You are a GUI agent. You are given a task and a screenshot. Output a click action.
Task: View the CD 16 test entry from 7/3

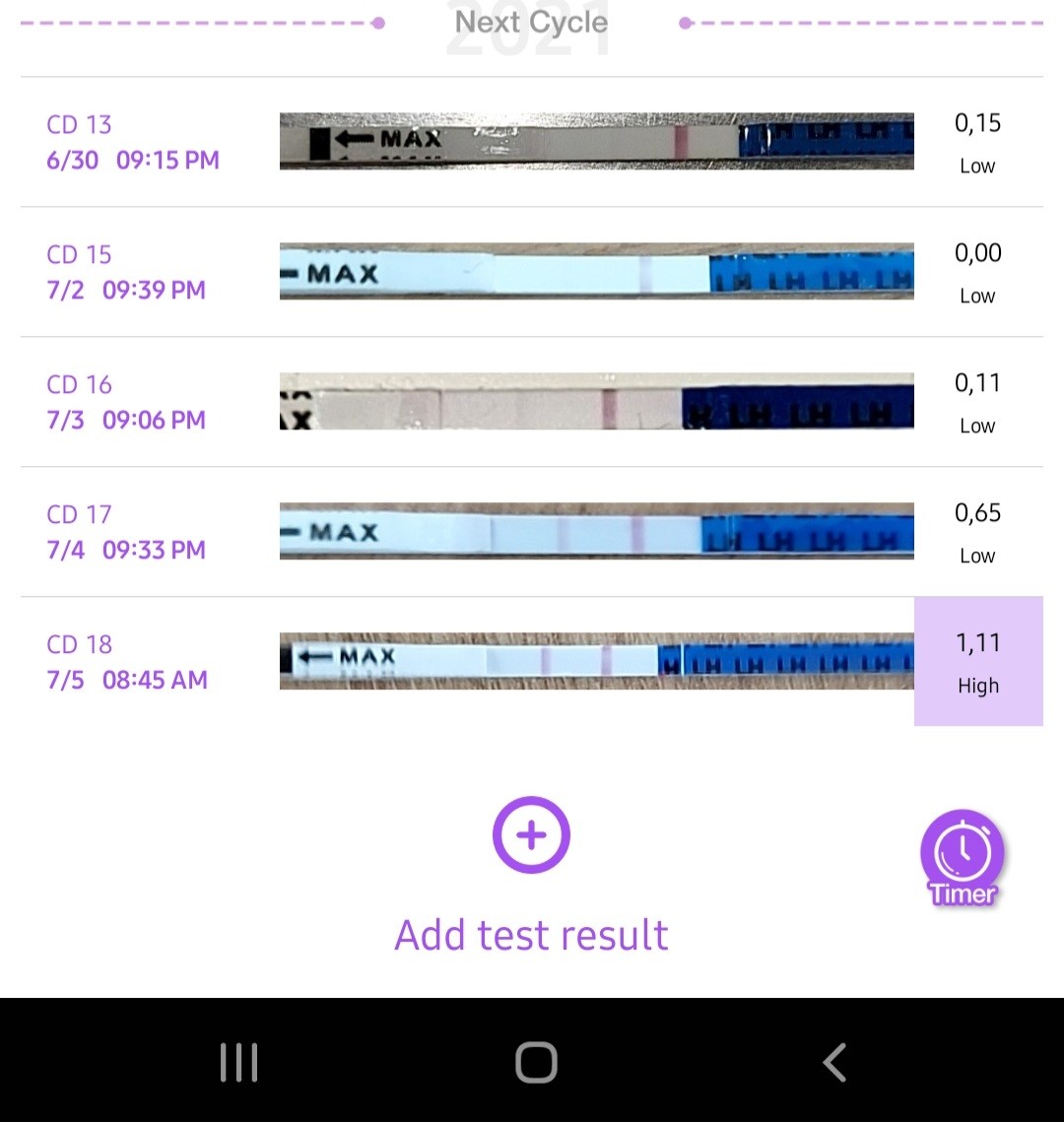pyautogui.click(x=532, y=402)
